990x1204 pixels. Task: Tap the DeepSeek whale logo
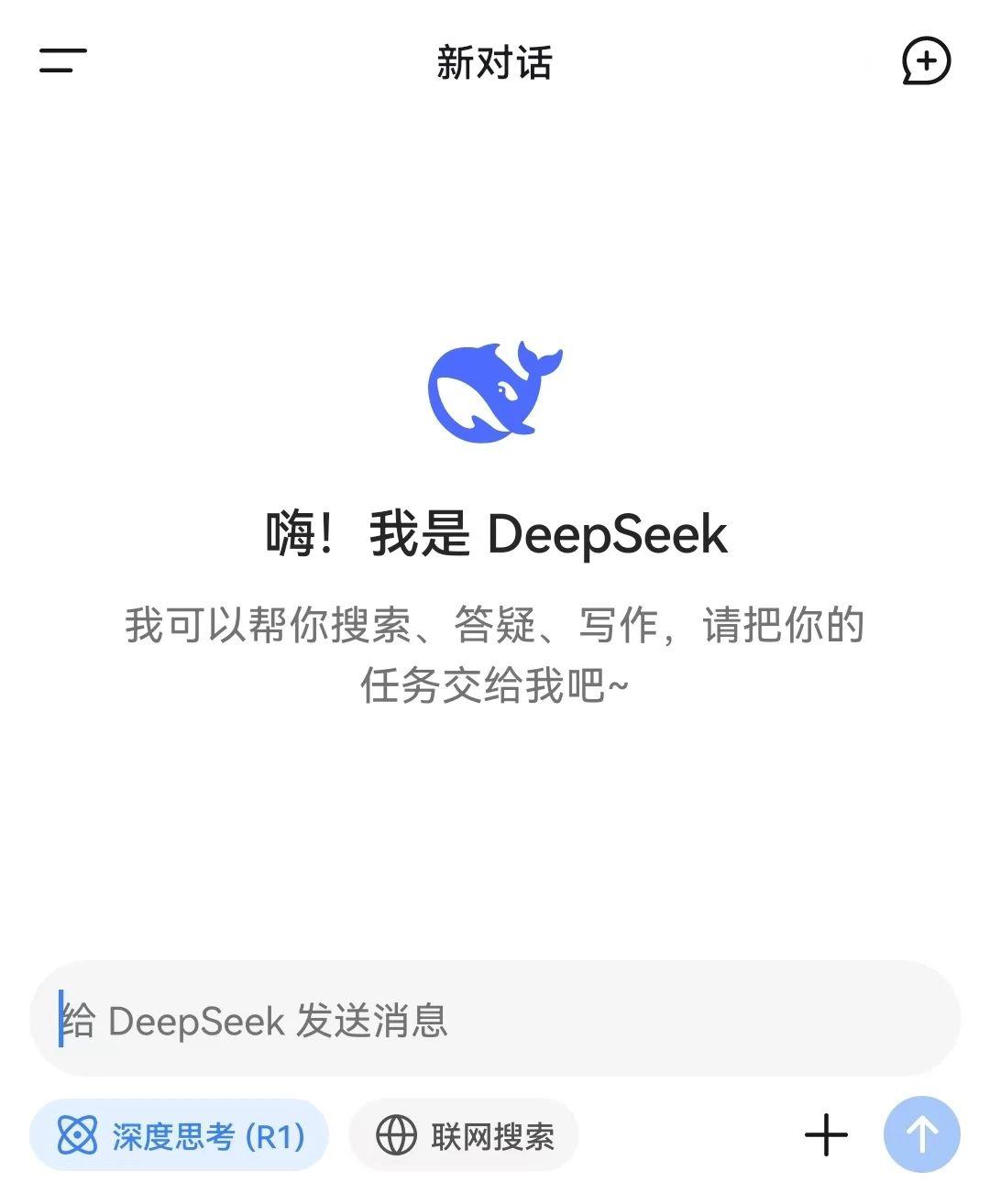tap(495, 389)
